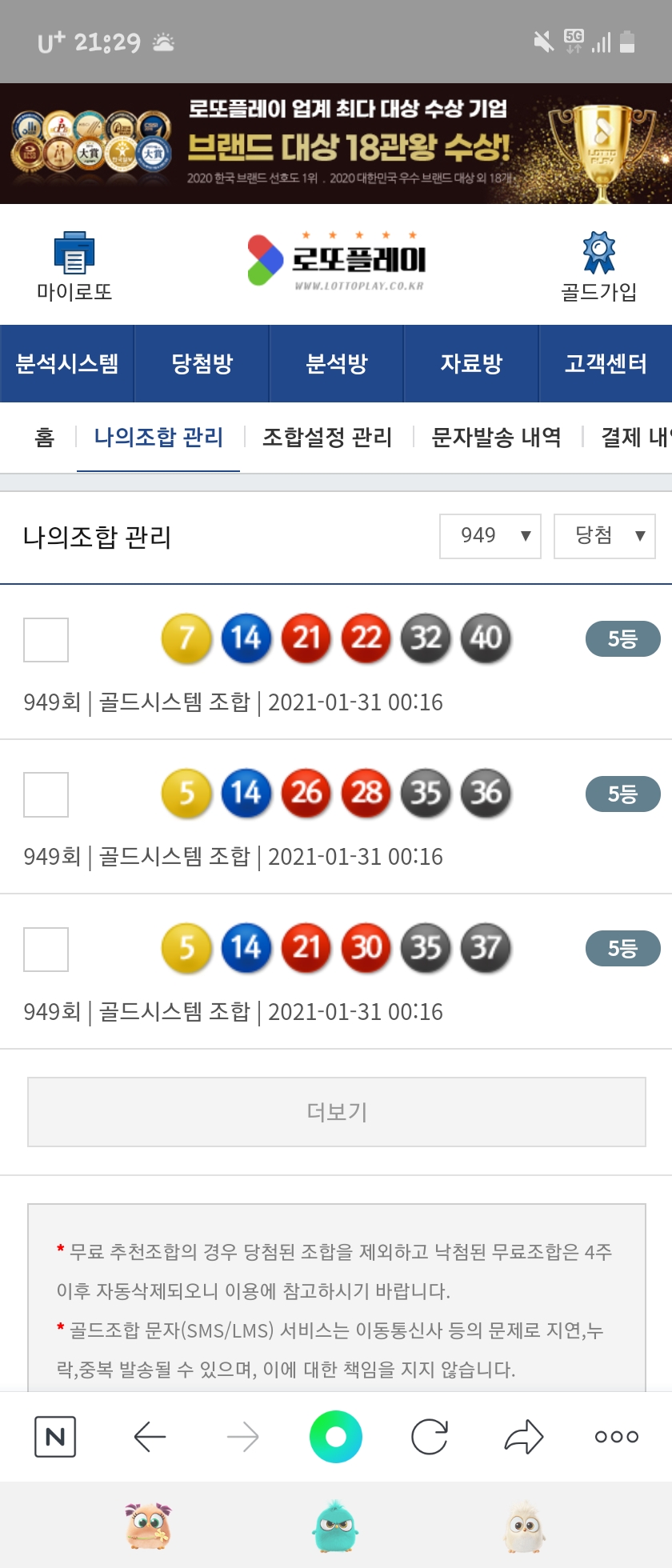Switch to the 분석방 tab
The height and width of the screenshot is (1568, 672).
[337, 364]
